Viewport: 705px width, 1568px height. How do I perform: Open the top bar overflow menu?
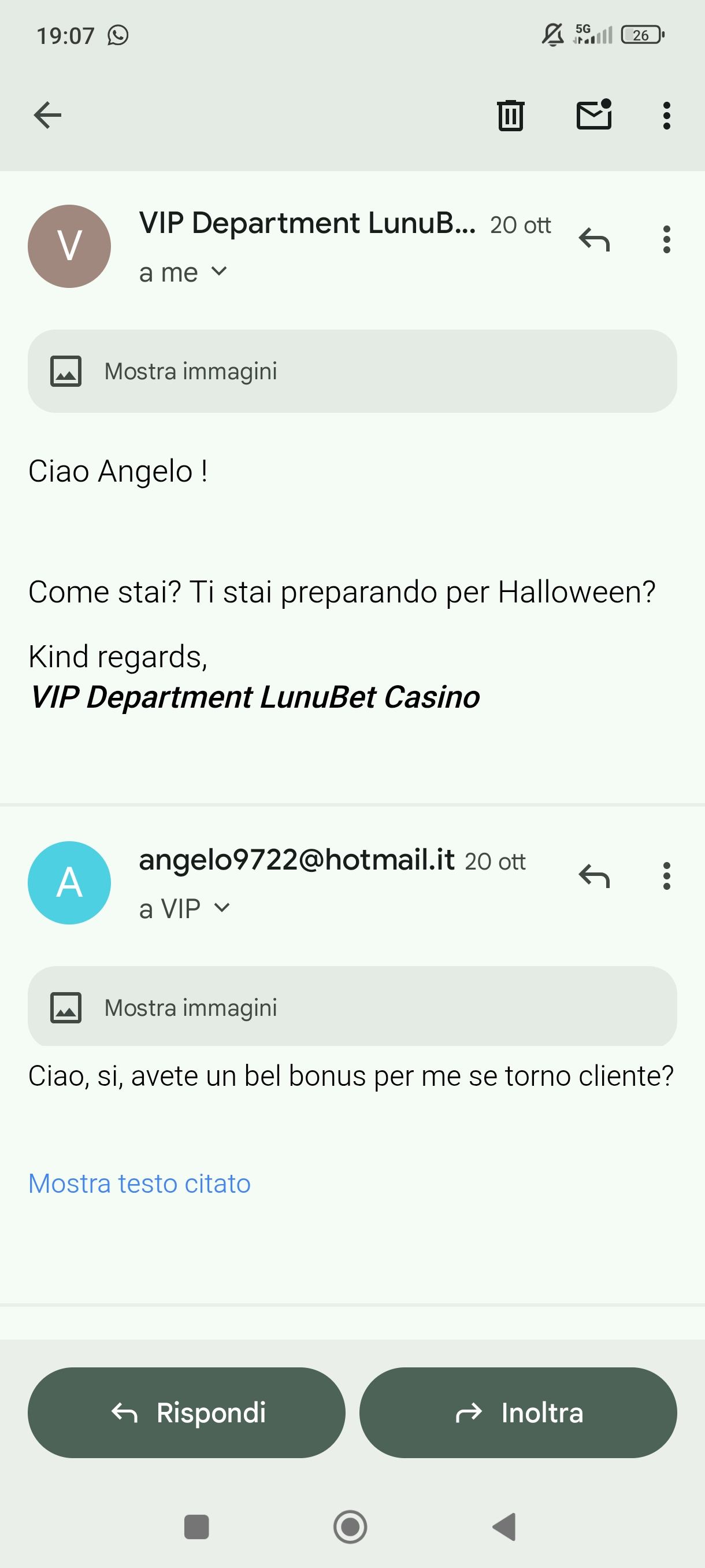[667, 115]
